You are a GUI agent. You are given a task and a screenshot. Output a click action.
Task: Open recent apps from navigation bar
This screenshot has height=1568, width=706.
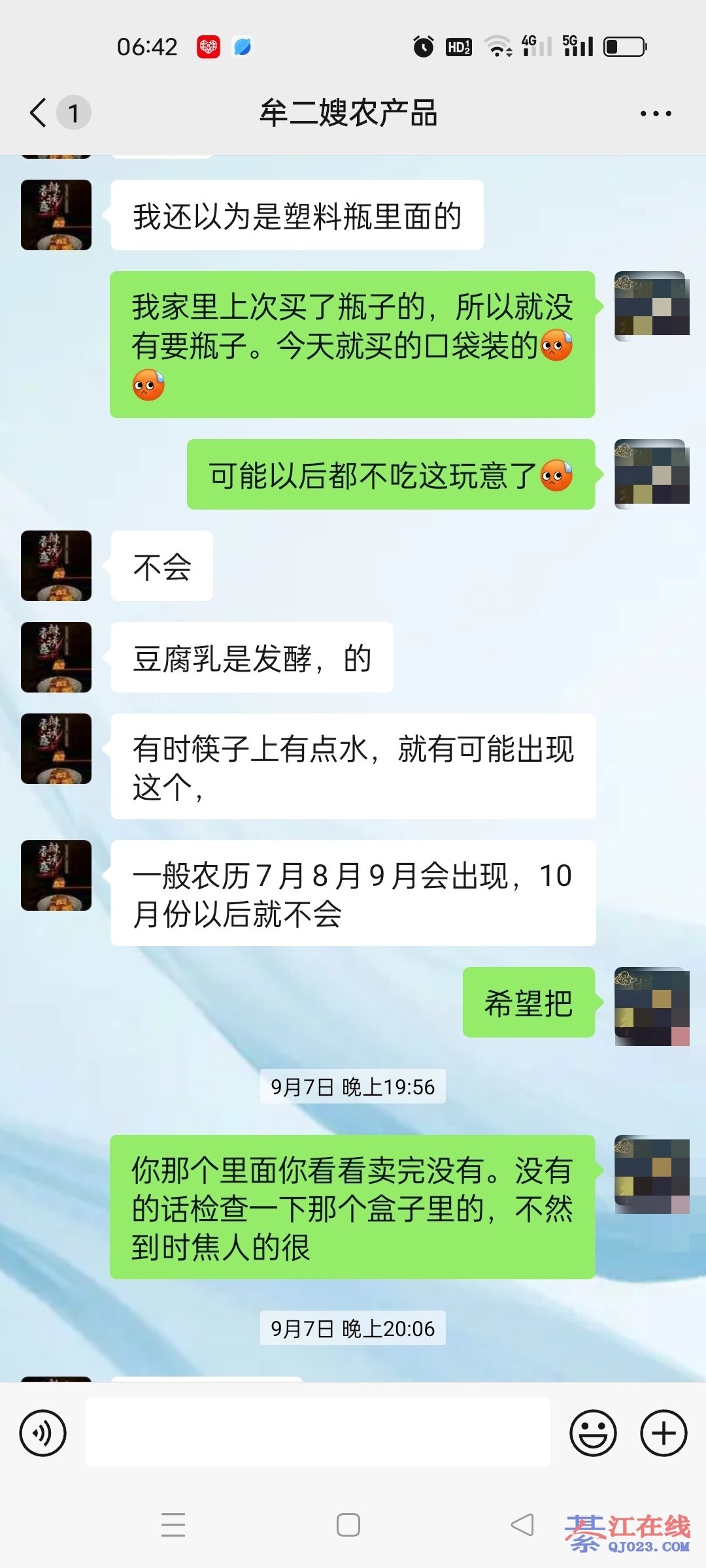tap(173, 1525)
